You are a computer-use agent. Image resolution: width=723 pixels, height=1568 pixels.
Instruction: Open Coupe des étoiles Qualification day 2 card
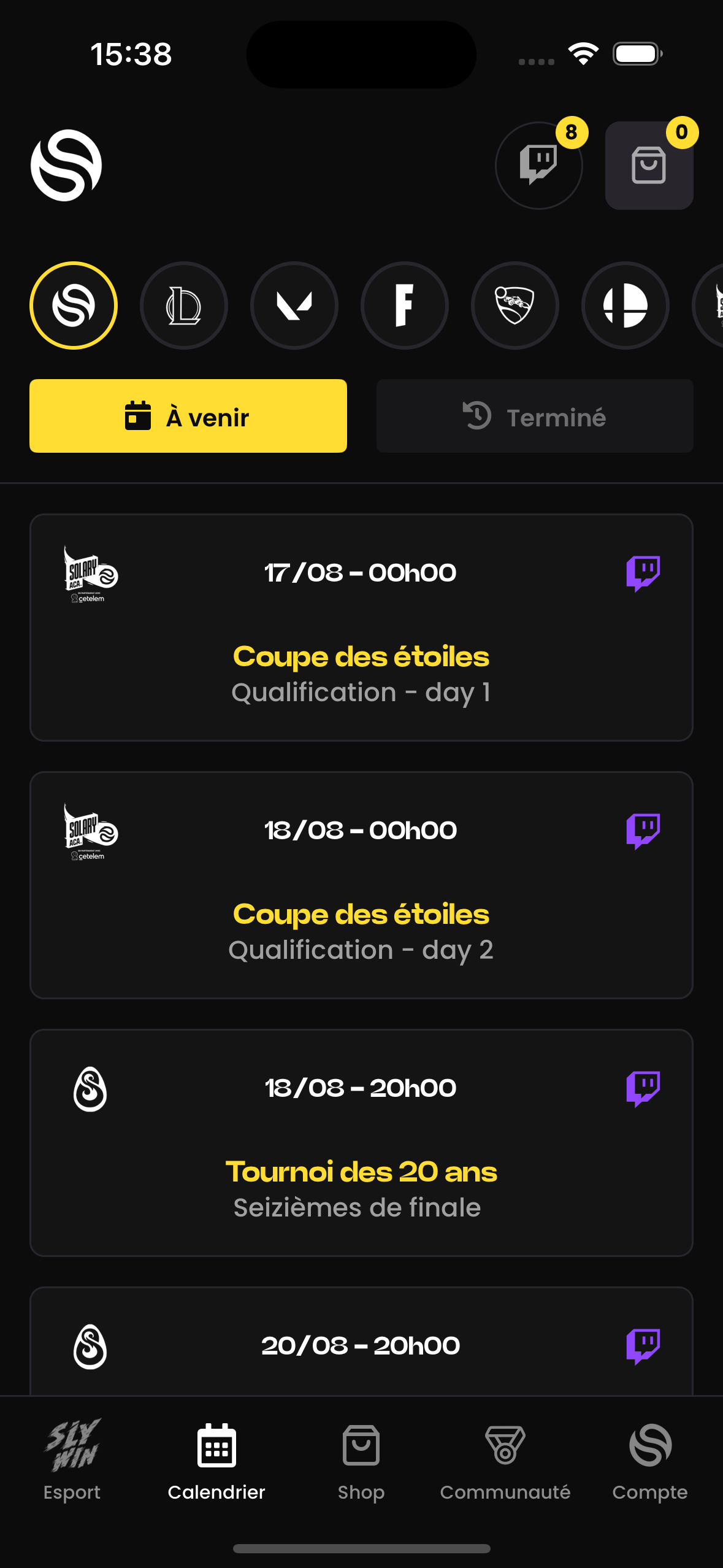click(x=361, y=885)
